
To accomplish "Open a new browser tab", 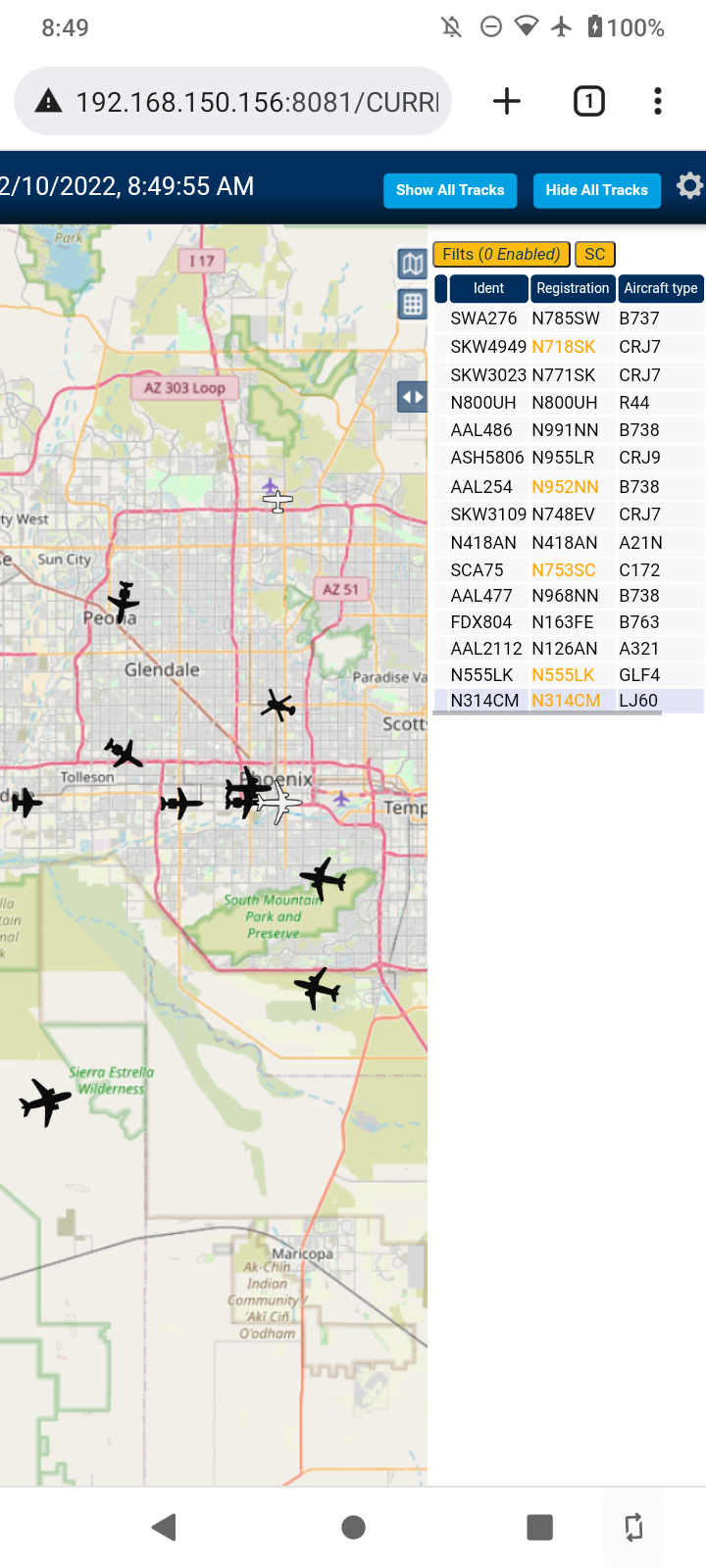I will pyautogui.click(x=507, y=101).
